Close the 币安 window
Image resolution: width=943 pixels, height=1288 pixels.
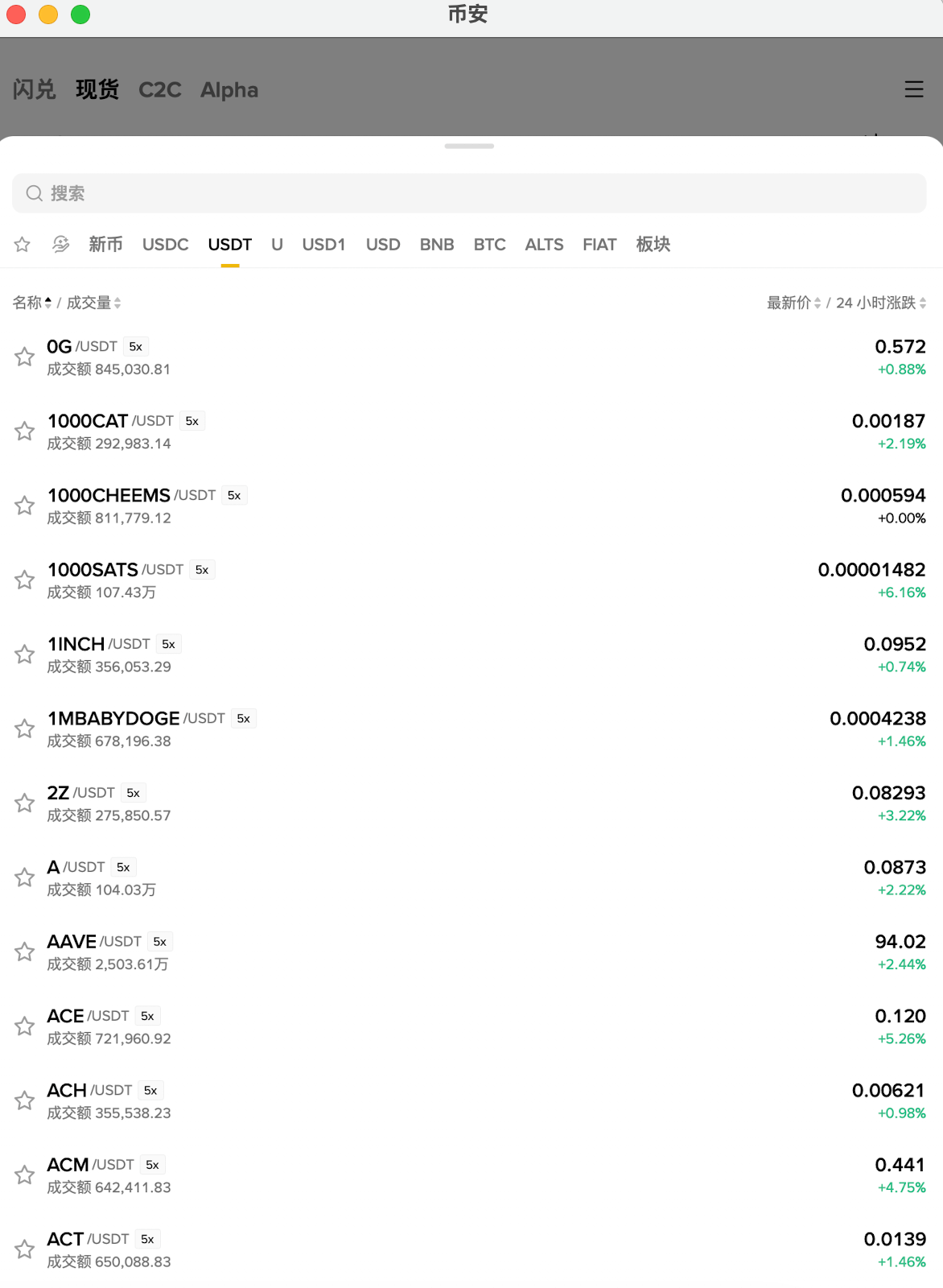click(16, 14)
